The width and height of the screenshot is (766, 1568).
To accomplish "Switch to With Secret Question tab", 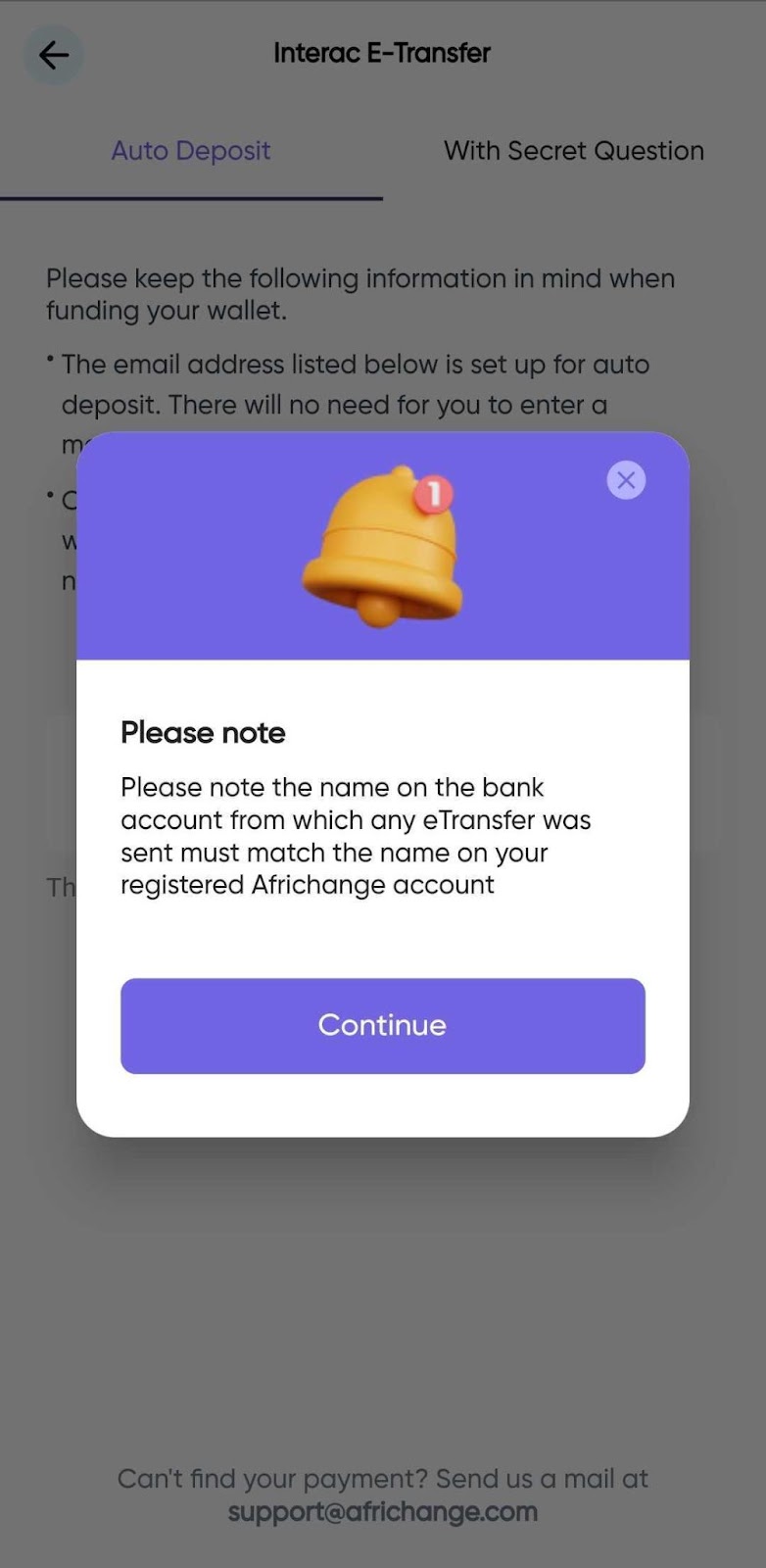I will 573,151.
